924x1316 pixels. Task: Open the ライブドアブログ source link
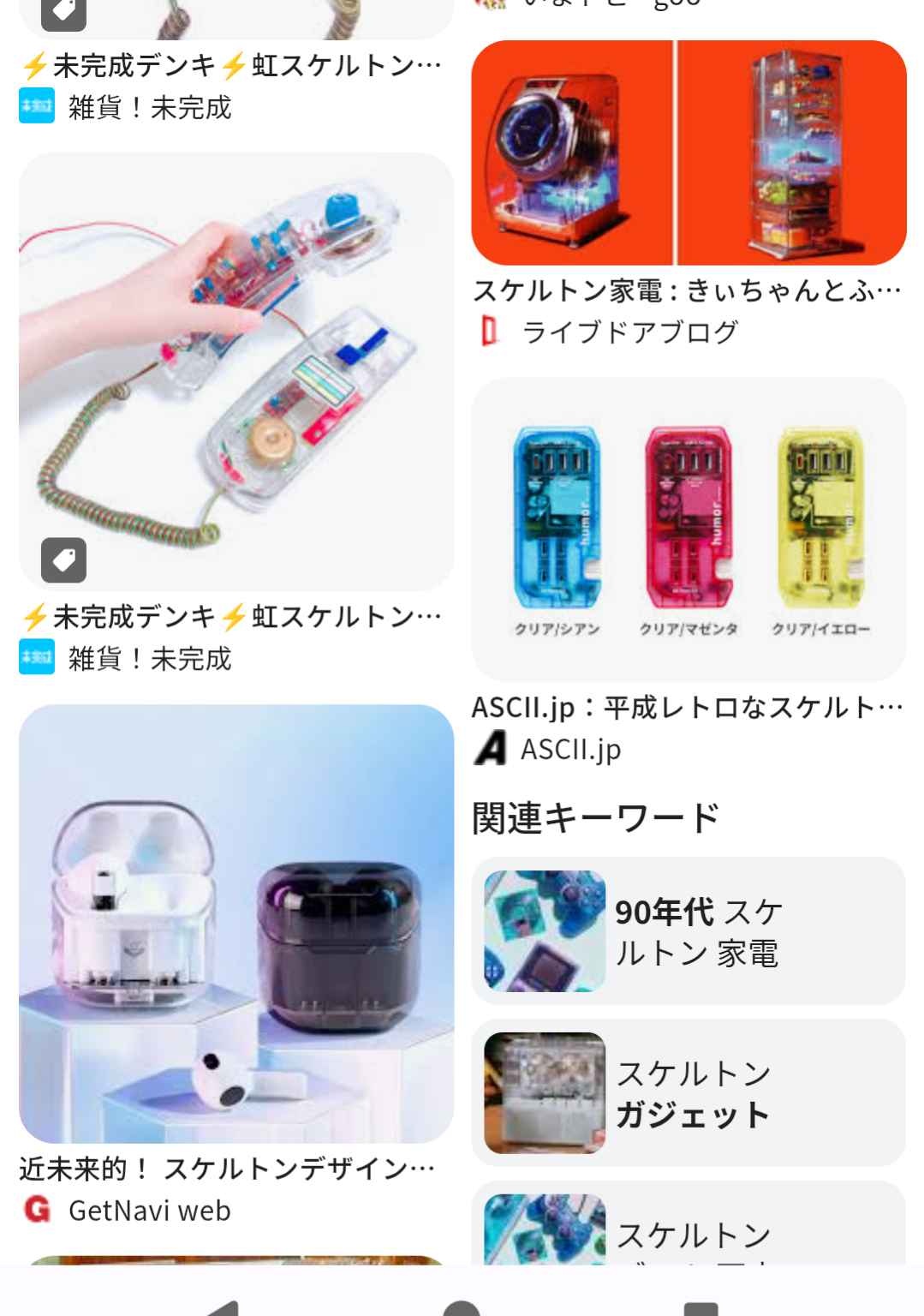click(x=629, y=332)
